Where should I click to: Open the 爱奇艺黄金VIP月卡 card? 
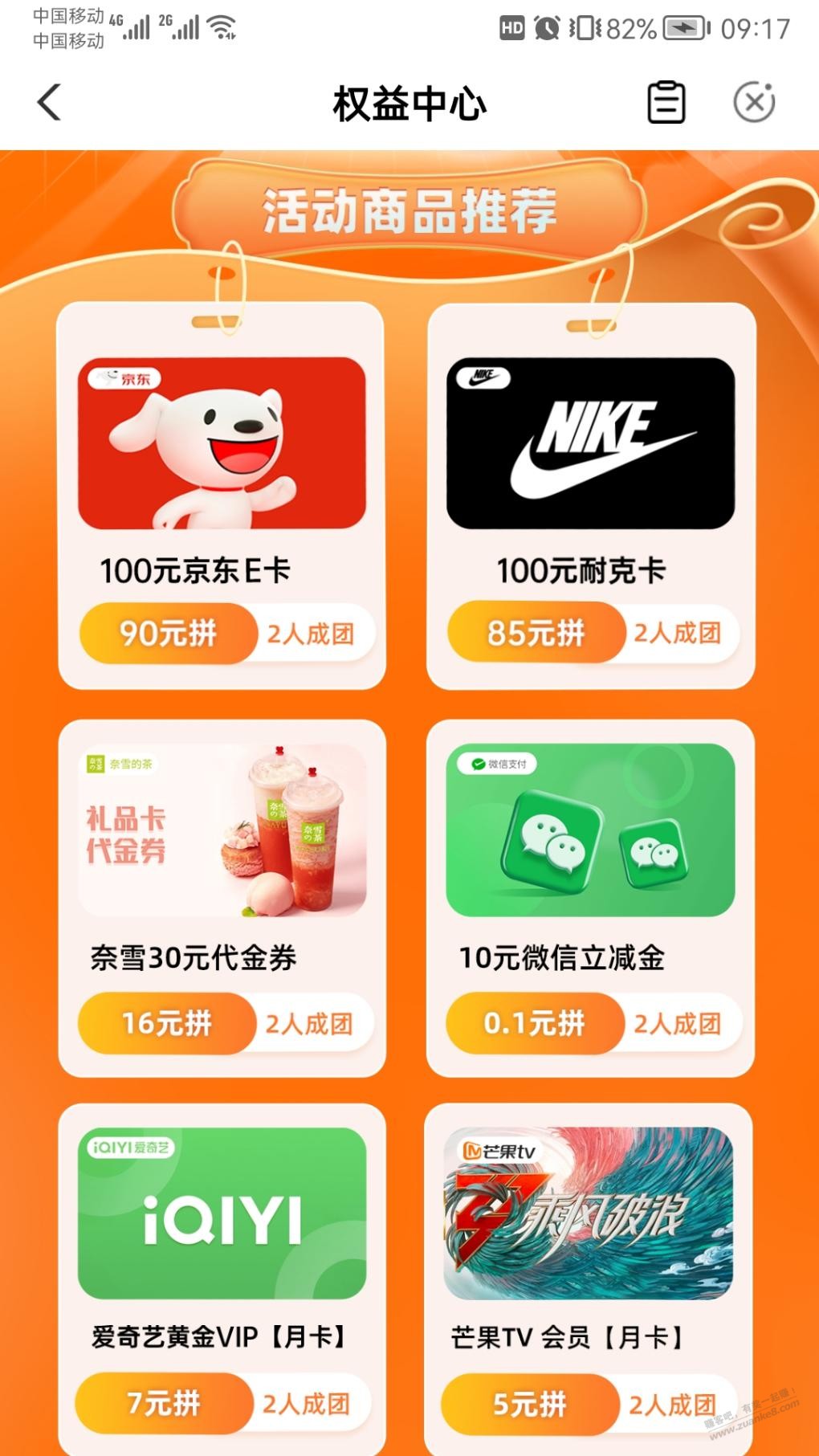[x=222, y=1280]
